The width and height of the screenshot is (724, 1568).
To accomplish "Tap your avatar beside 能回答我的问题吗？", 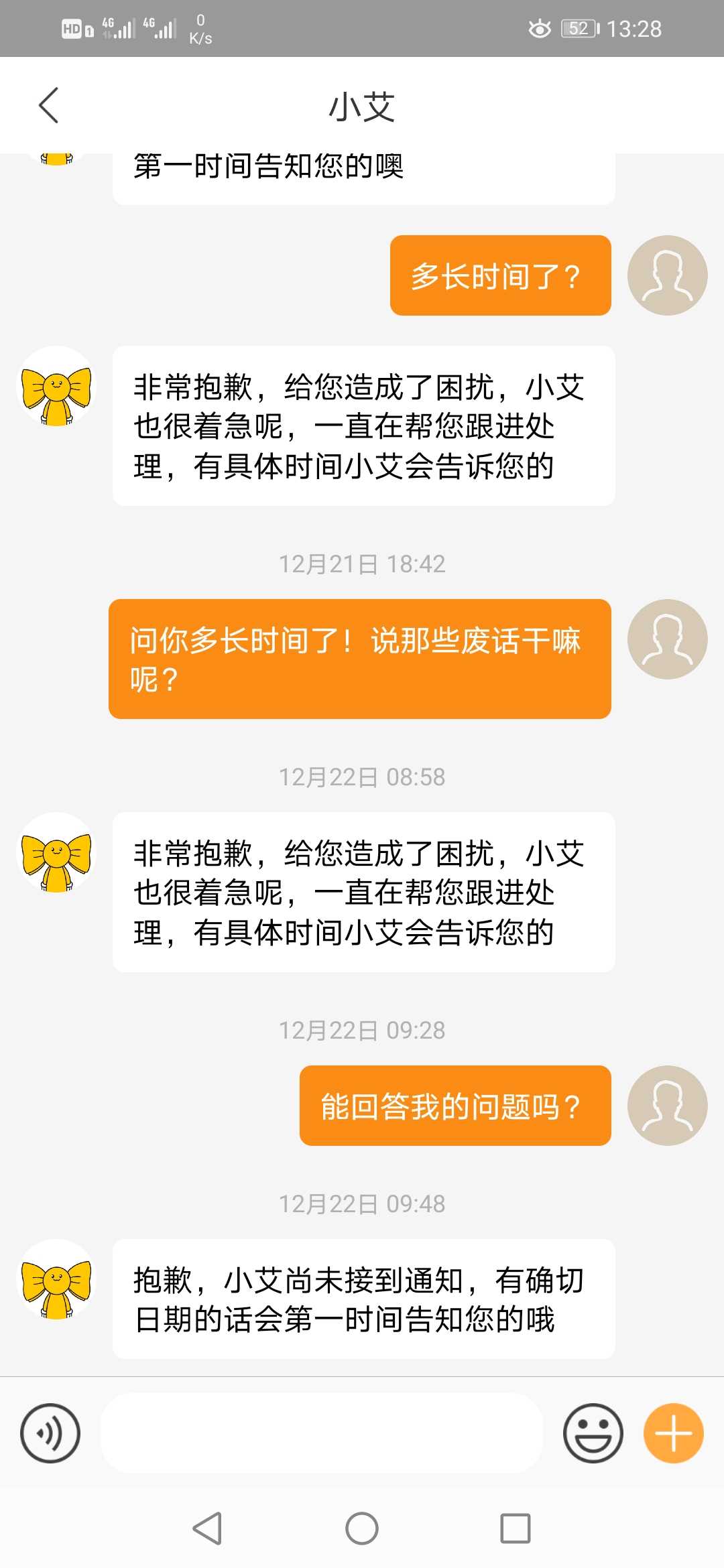I will (x=667, y=1105).
